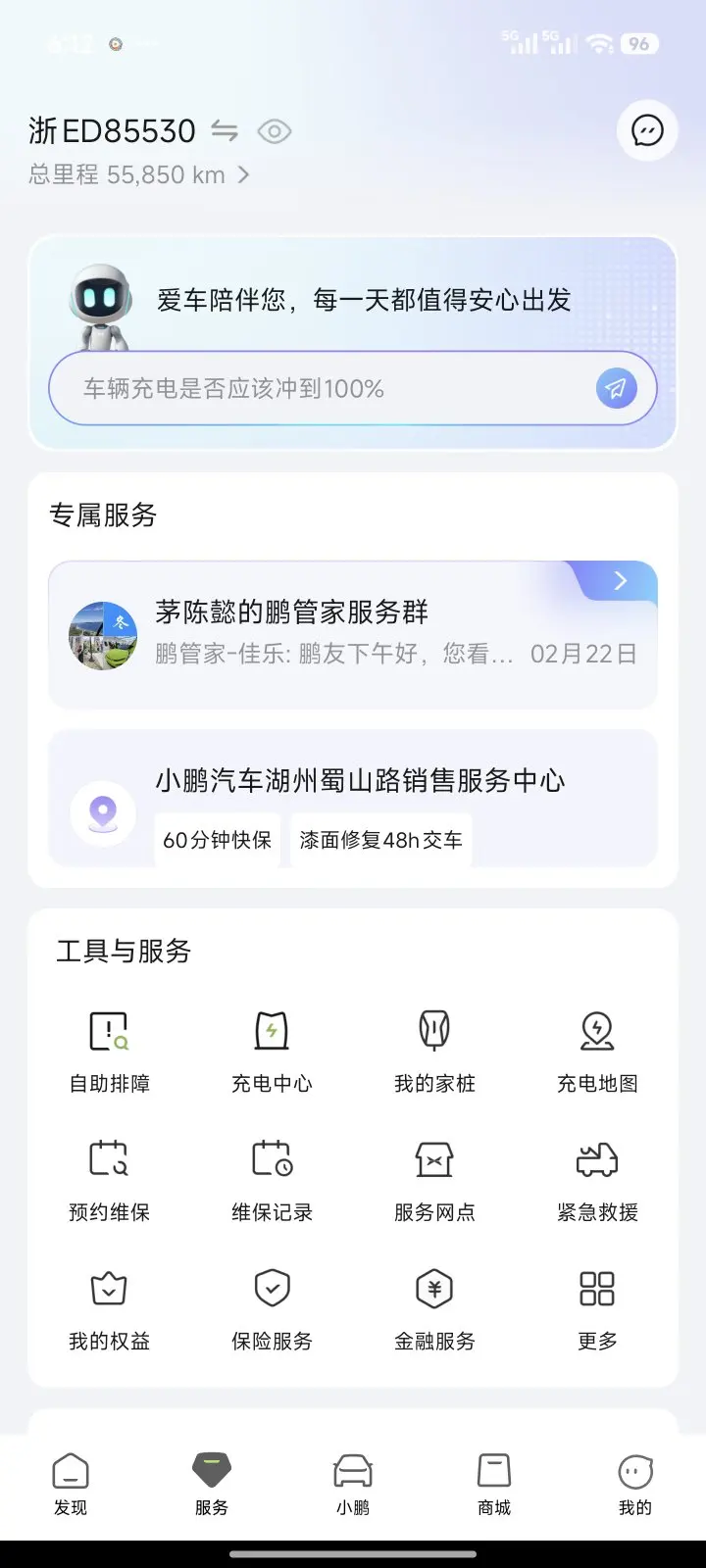Switch to the 我的 tab
Viewport: 706px width, 1568px height.
pyautogui.click(x=635, y=1485)
